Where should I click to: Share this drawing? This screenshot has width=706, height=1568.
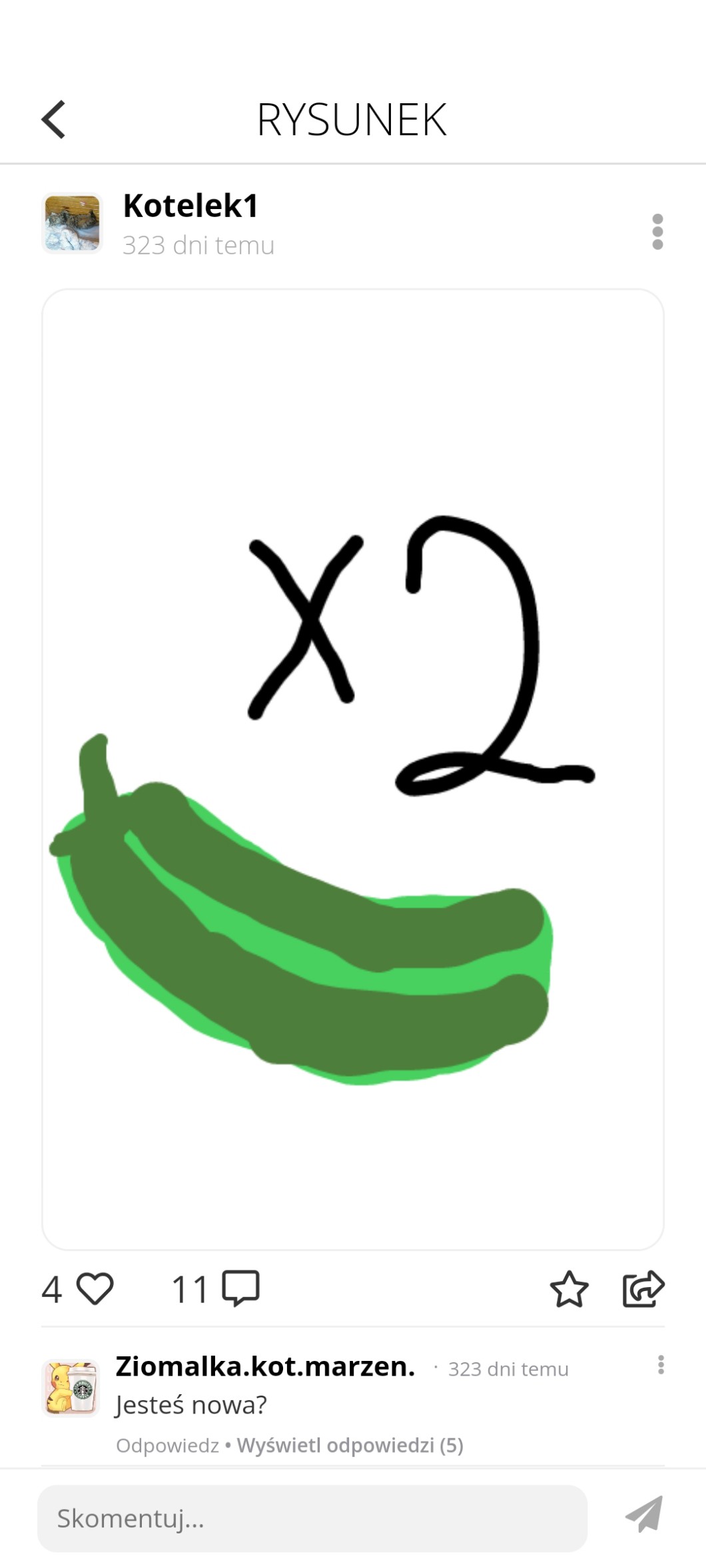(x=643, y=1289)
